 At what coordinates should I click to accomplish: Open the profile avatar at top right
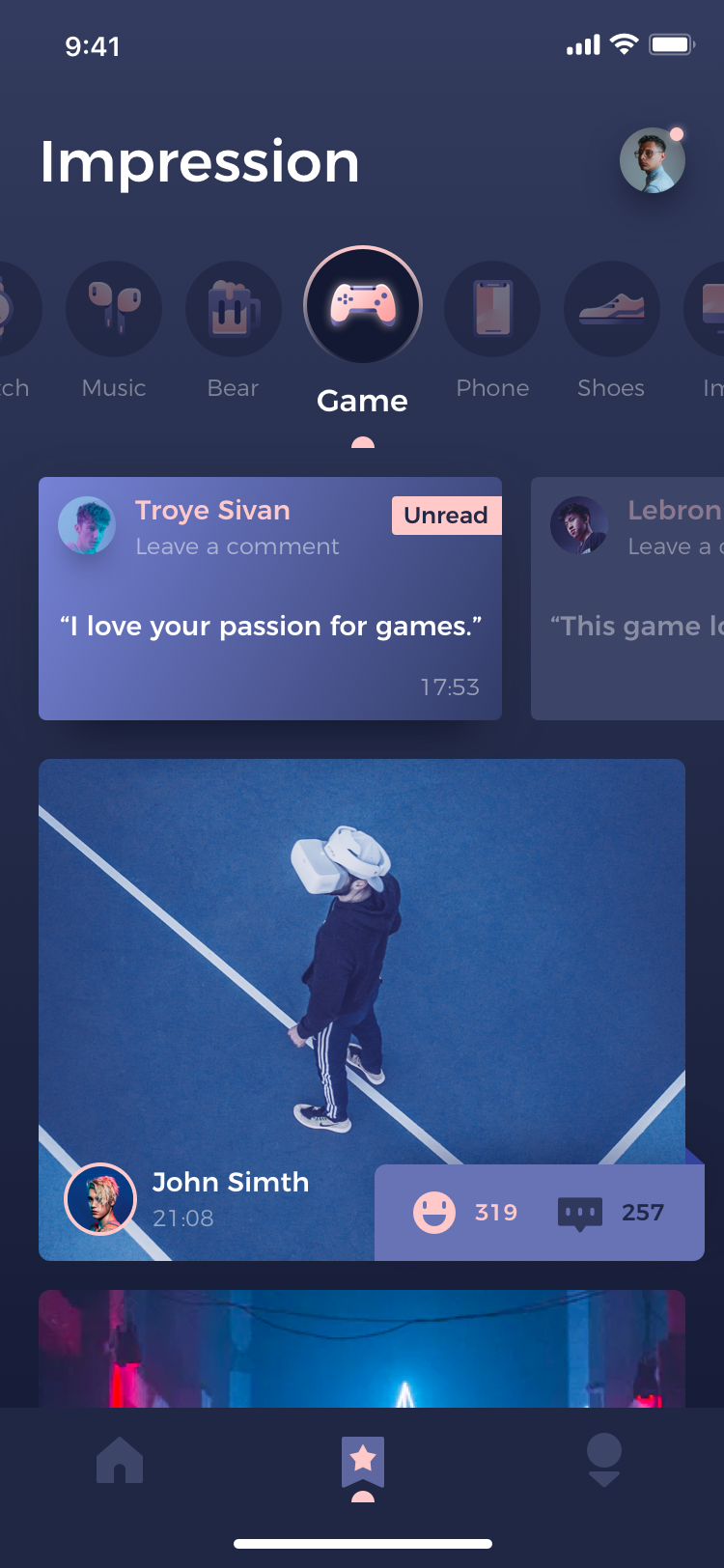pyautogui.click(x=653, y=160)
